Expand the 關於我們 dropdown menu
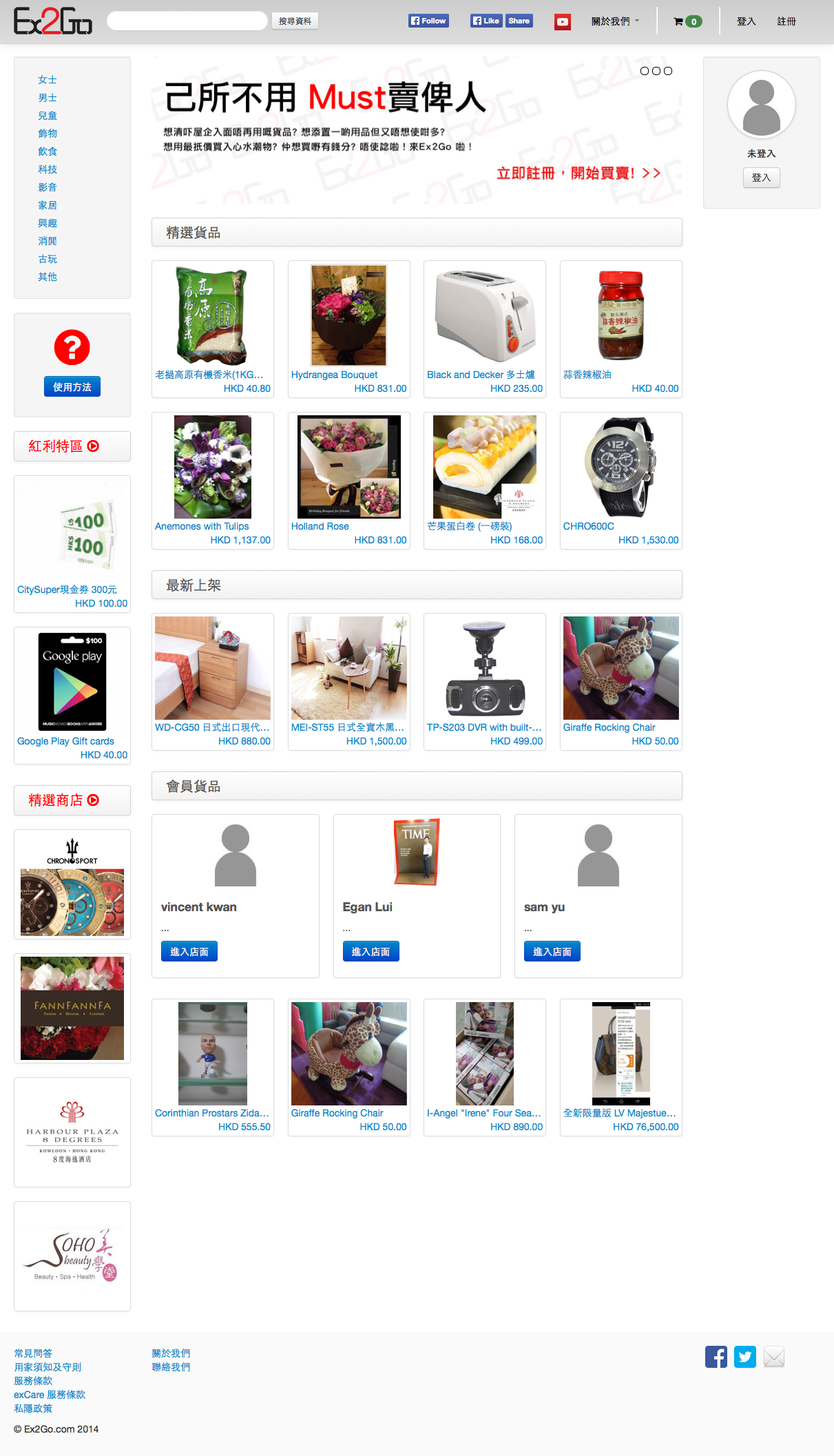This screenshot has width=834, height=1456. [x=615, y=21]
